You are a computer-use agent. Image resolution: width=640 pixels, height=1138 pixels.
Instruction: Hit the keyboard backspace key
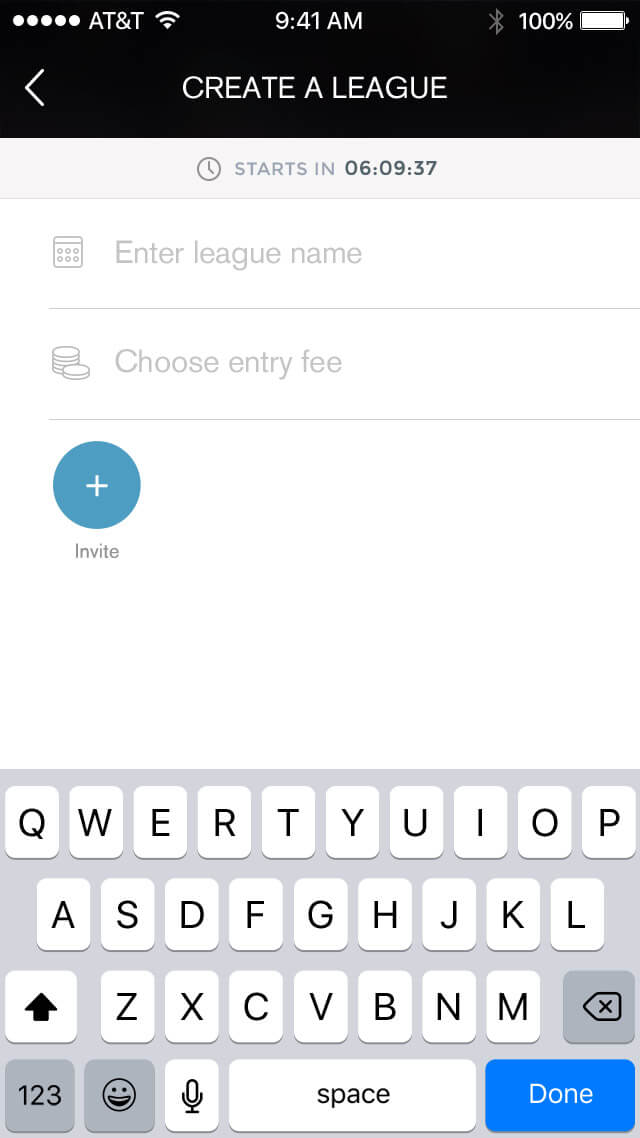pos(599,1007)
